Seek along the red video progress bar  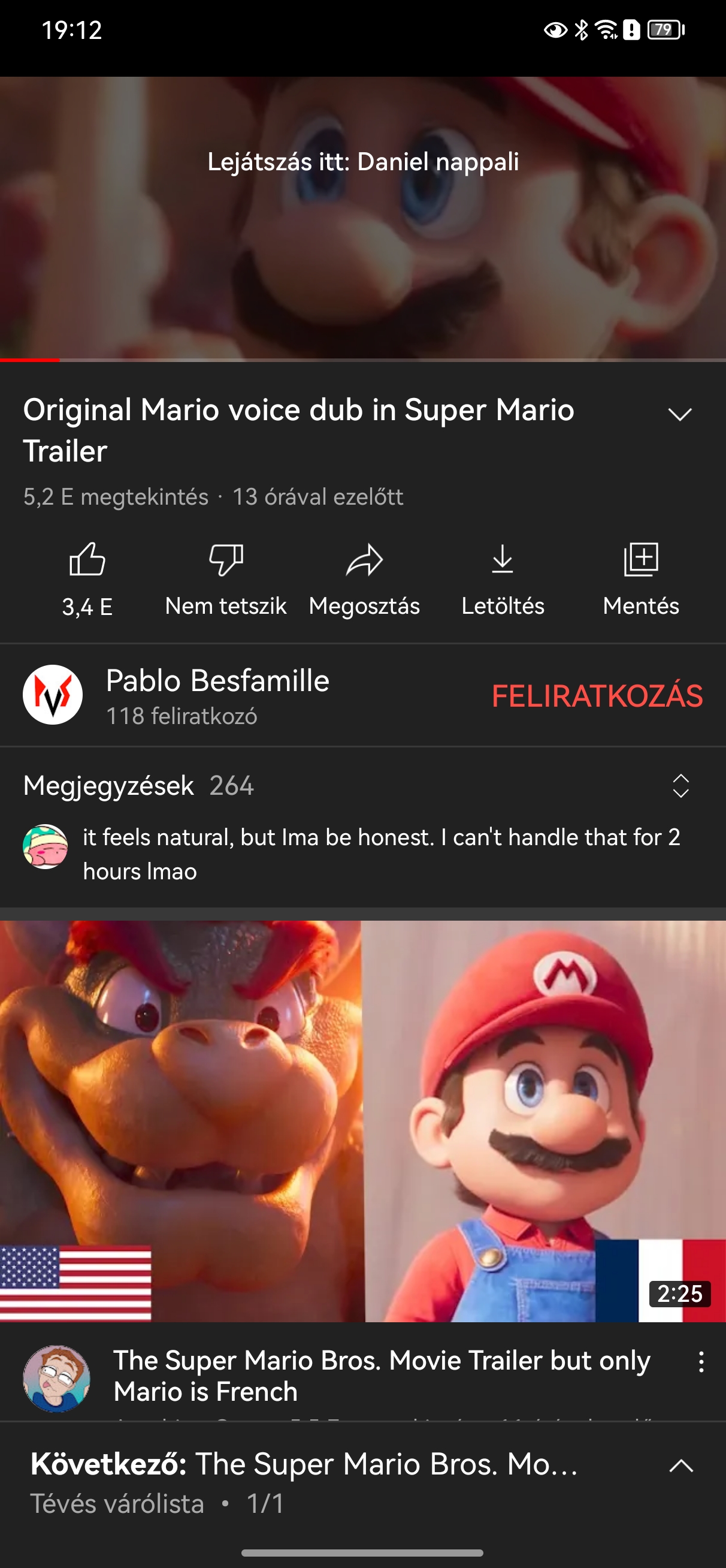362,360
